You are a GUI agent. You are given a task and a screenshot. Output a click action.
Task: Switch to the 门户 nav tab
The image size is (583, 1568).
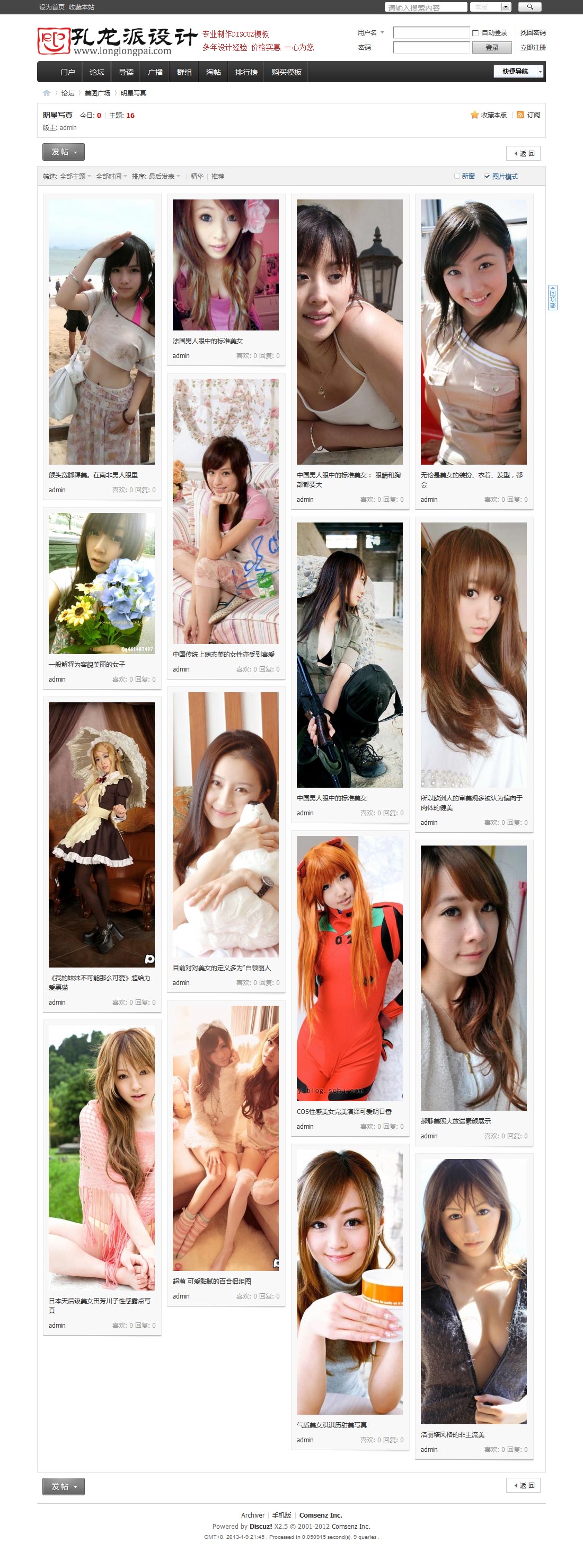coord(67,72)
